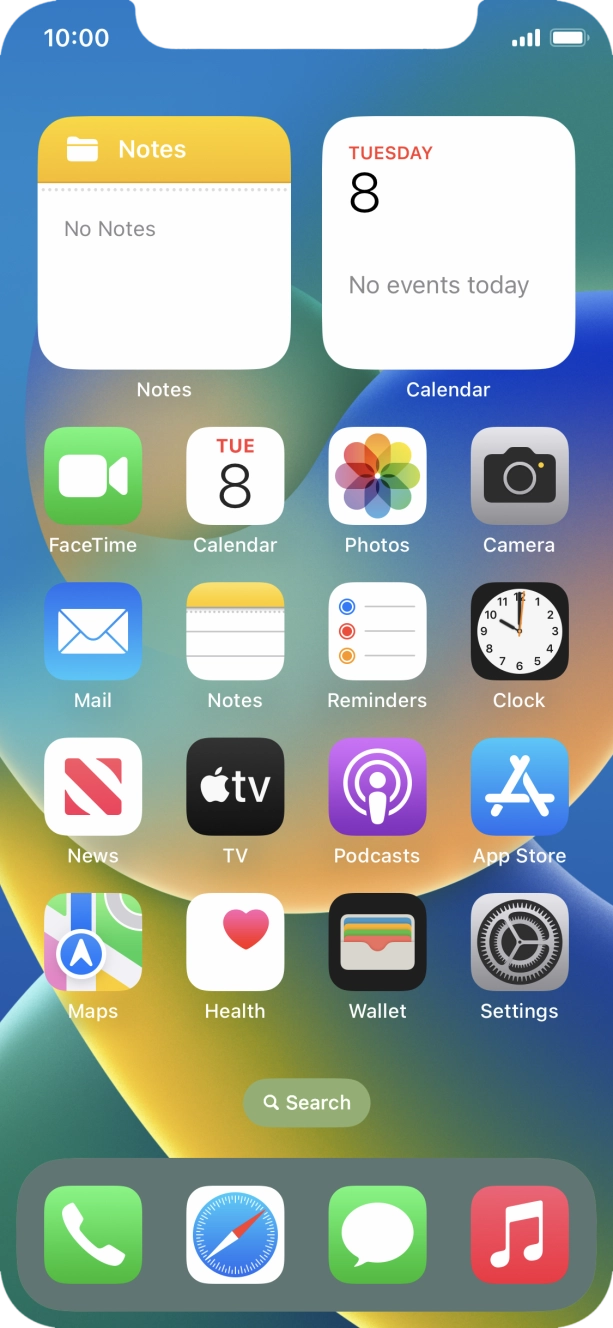Launch the Reminders app

(377, 631)
